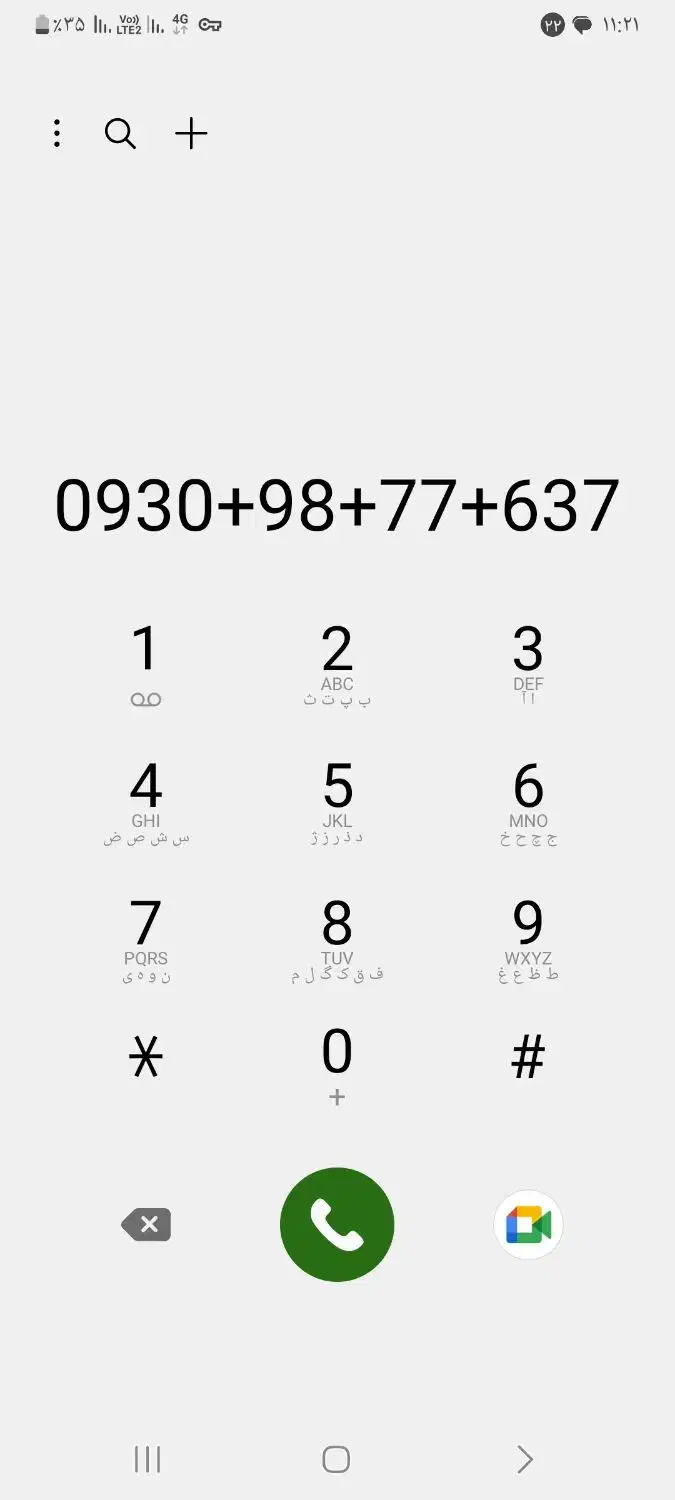The width and height of the screenshot is (675, 1500).
Task: Enter digit 7 PQRS
Action: 146,937
